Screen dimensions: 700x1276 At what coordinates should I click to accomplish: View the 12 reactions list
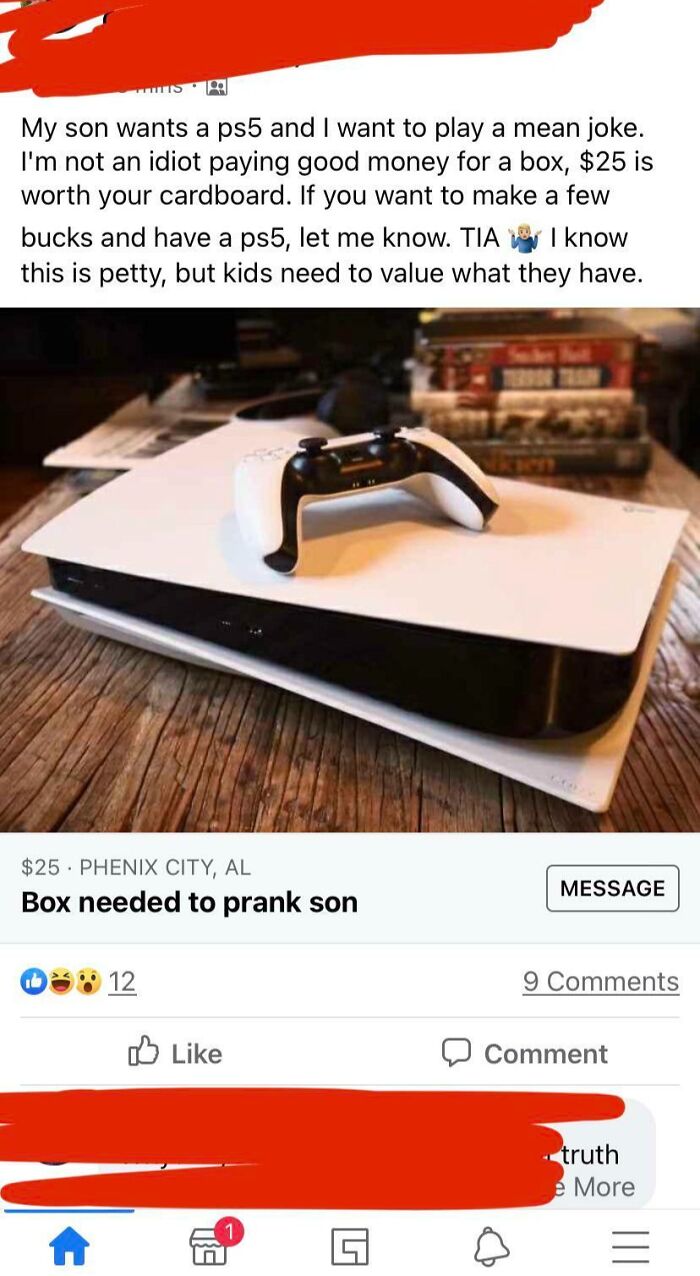click(78, 981)
